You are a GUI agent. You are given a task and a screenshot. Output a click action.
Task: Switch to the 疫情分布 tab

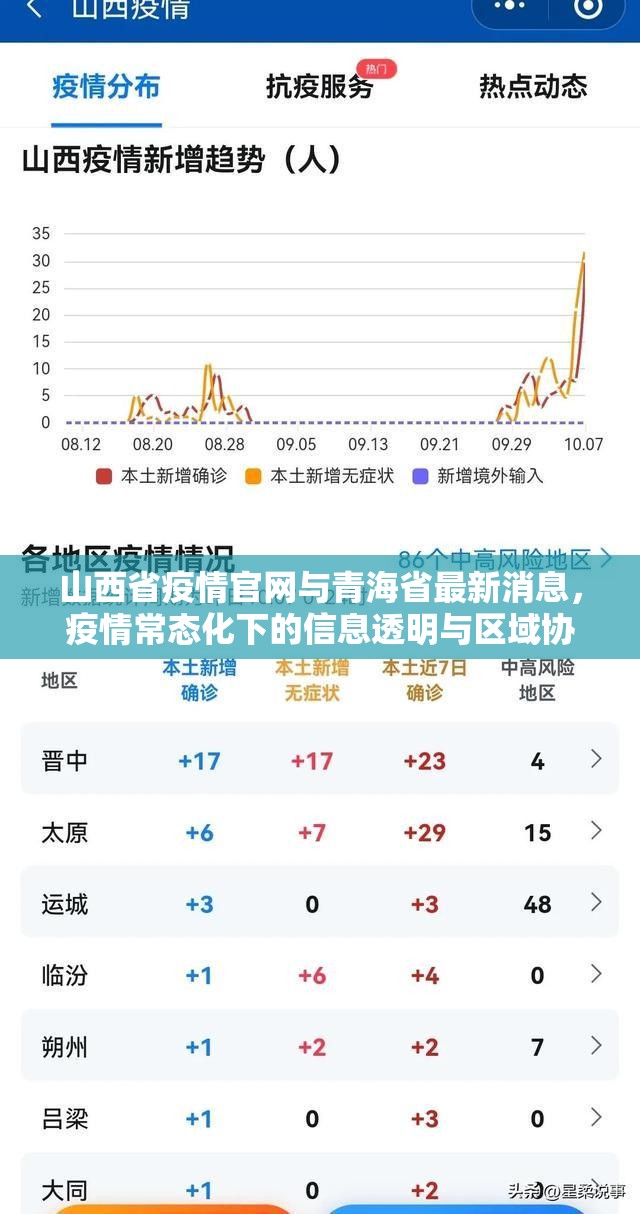click(106, 87)
